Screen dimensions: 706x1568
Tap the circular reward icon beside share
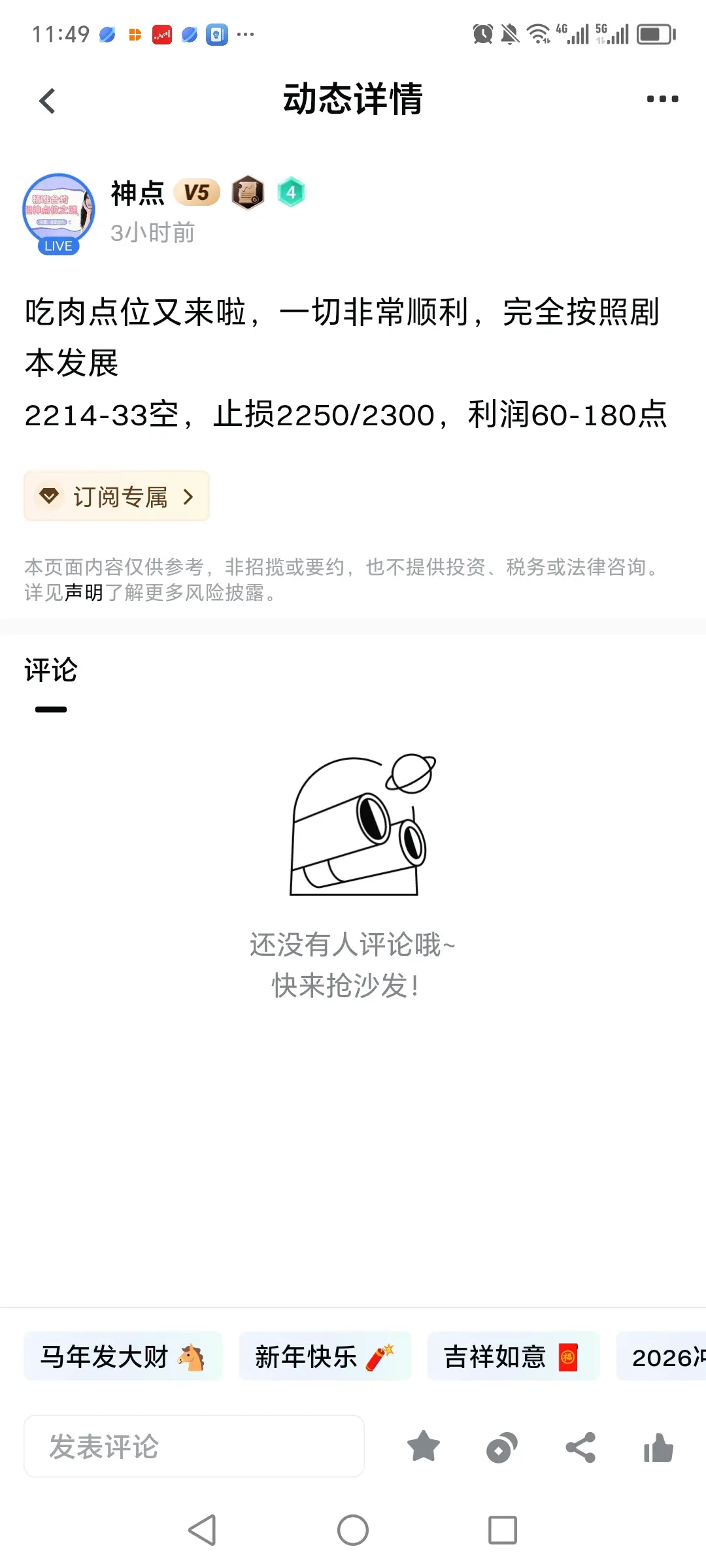tap(501, 1446)
